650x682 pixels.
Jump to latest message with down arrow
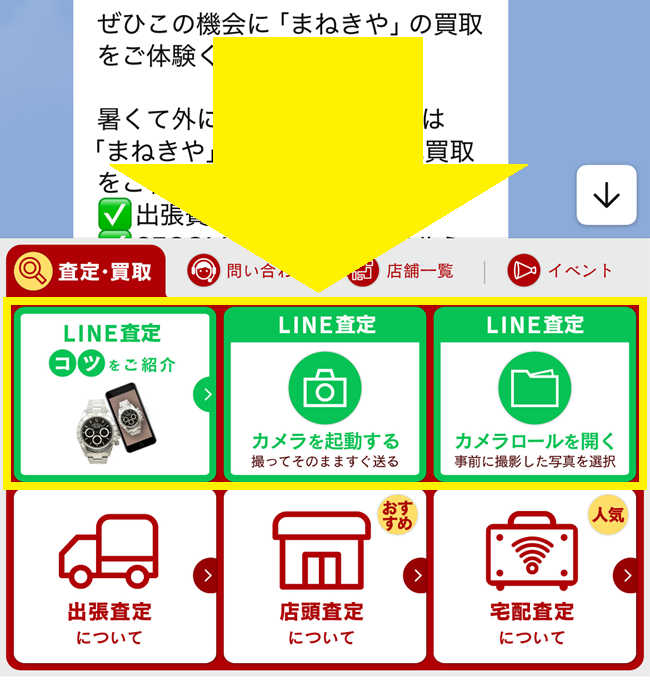click(606, 196)
